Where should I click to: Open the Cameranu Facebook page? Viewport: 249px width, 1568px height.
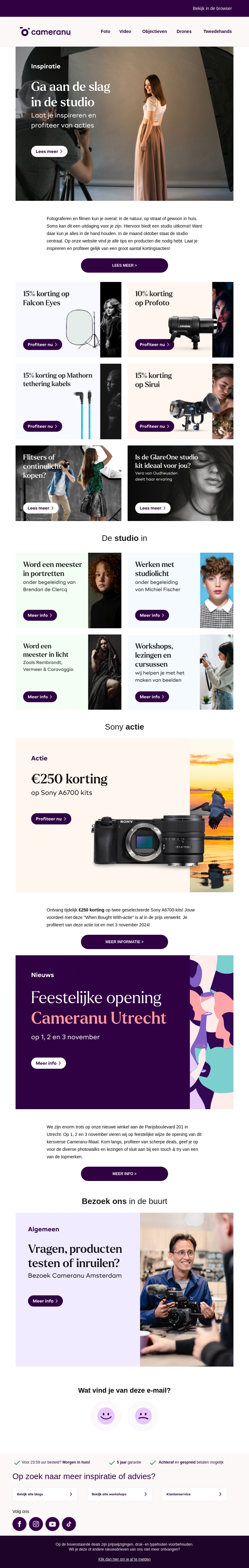20,1524
